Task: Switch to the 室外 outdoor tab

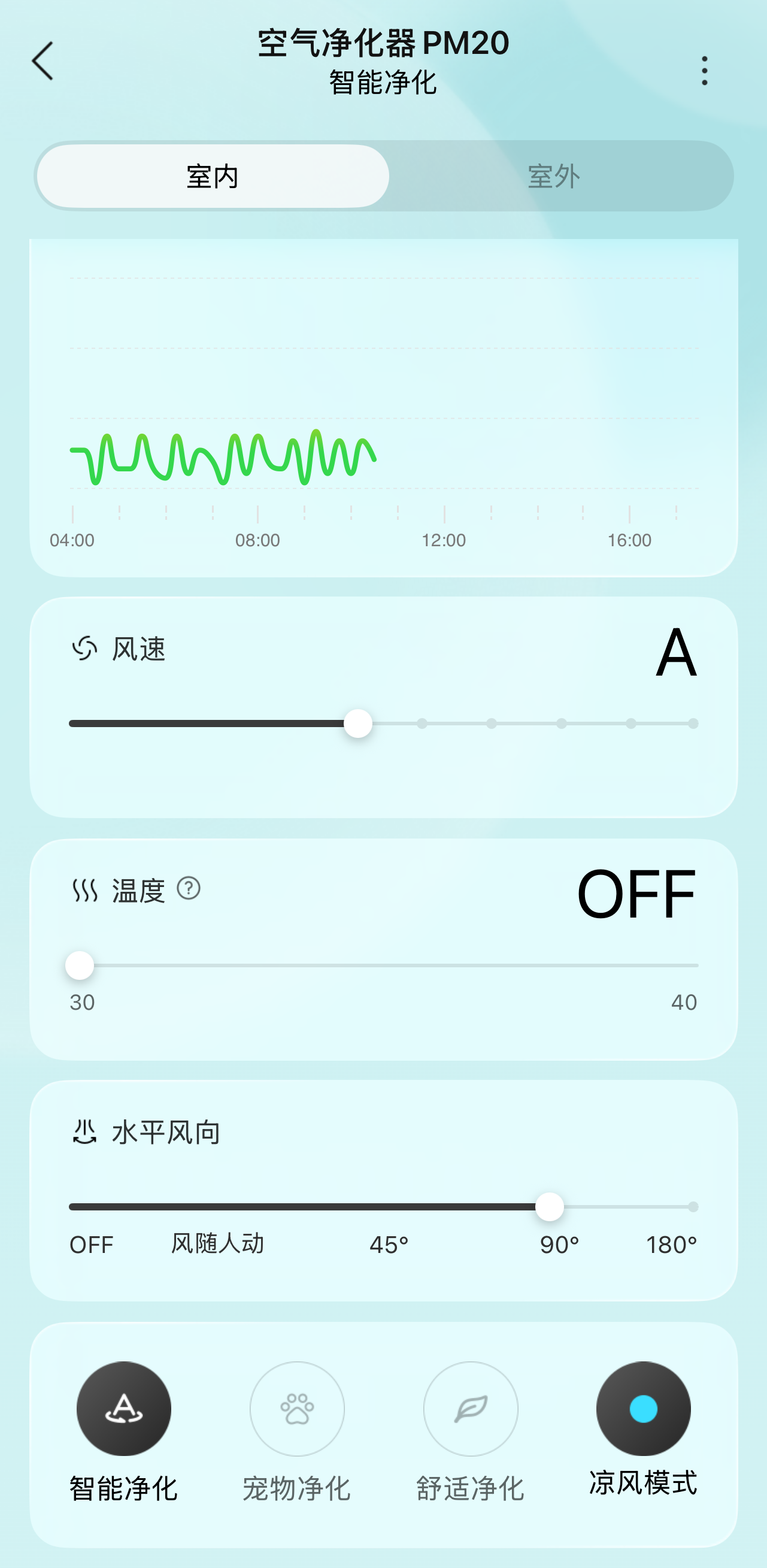Action: (x=554, y=177)
